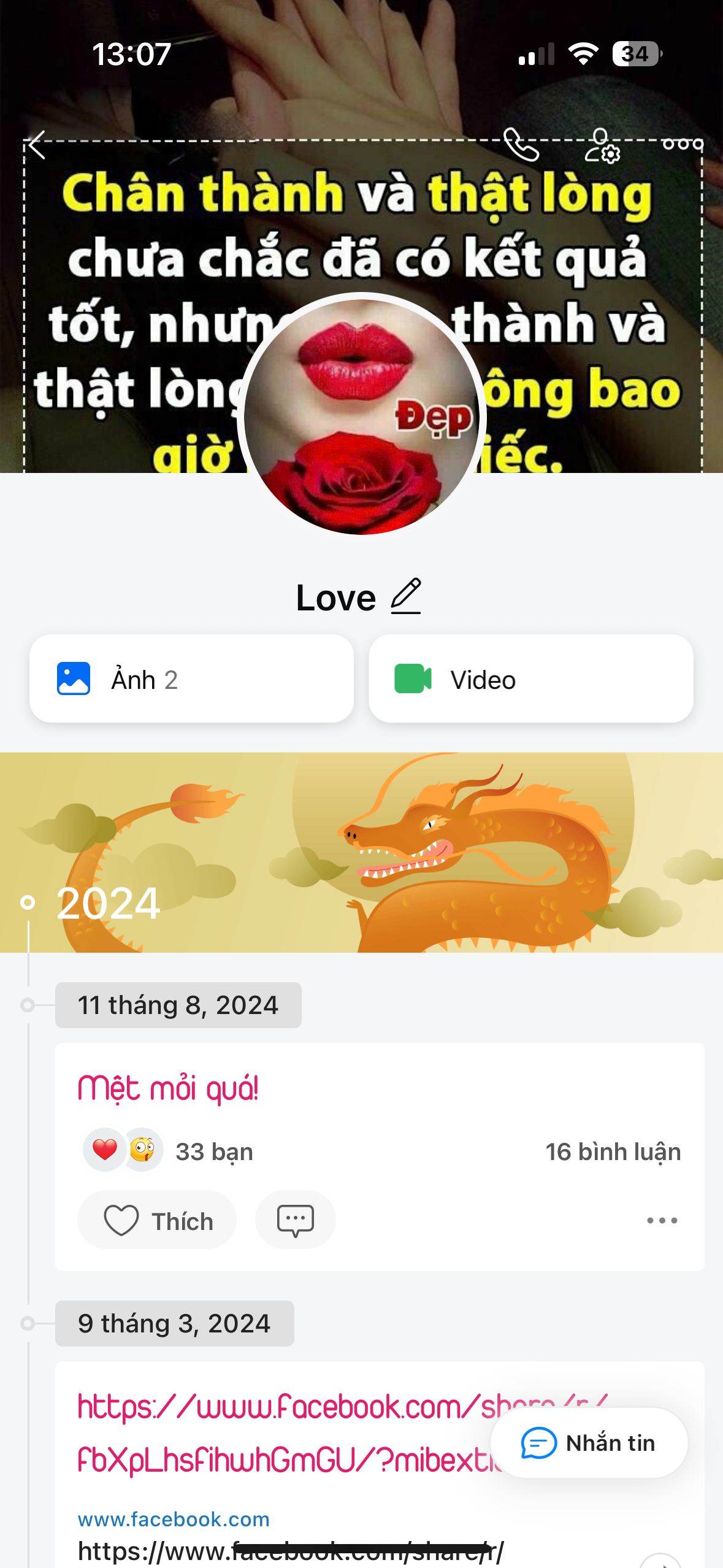
Task: Click the chat icon inside Nhắn tin
Action: pyautogui.click(x=538, y=1443)
